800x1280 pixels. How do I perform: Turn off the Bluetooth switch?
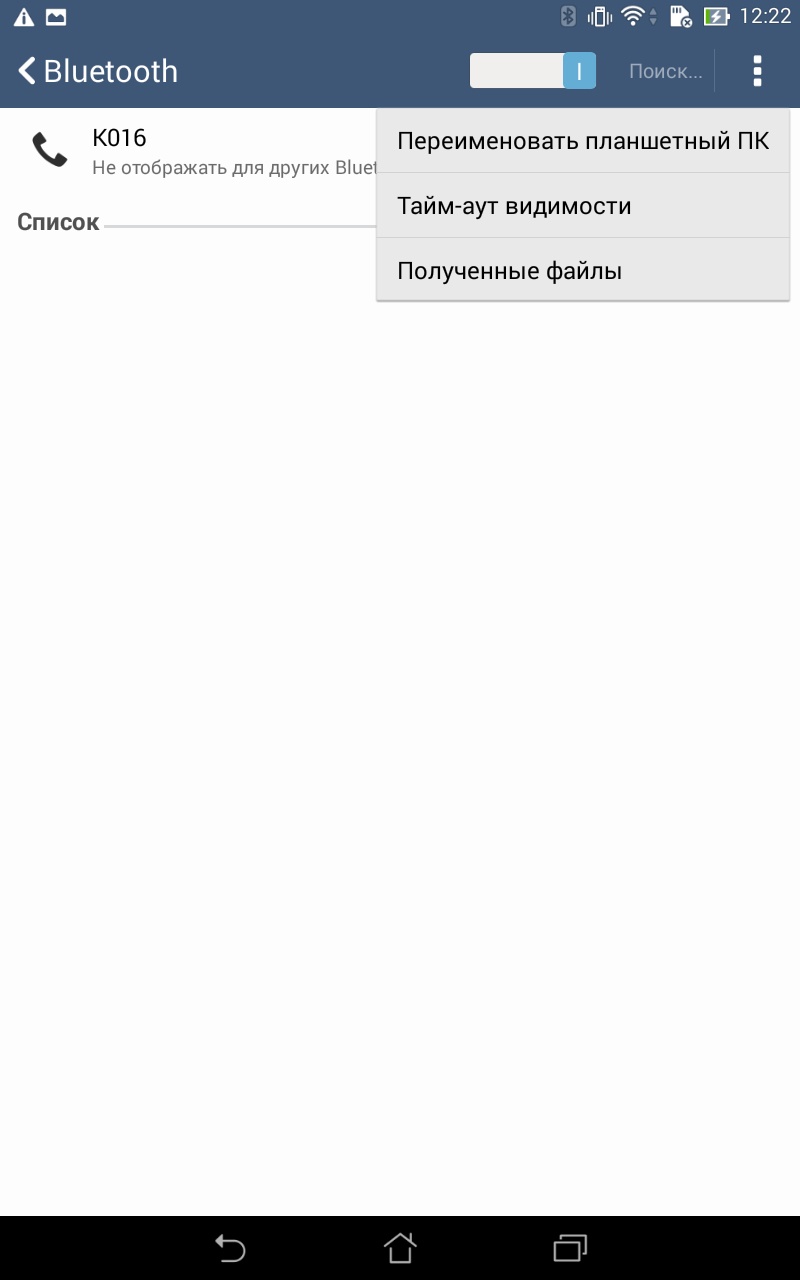click(533, 71)
